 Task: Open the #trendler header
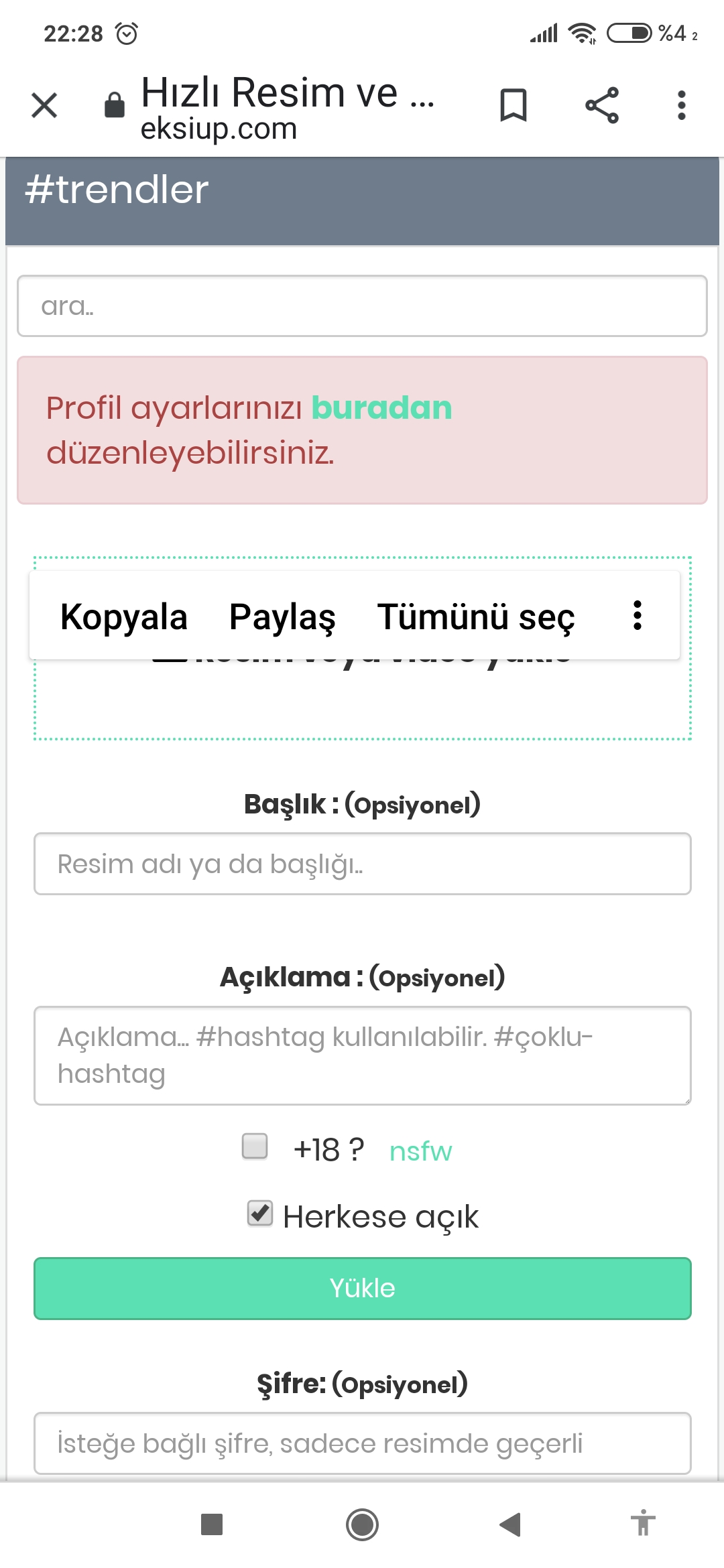[117, 190]
